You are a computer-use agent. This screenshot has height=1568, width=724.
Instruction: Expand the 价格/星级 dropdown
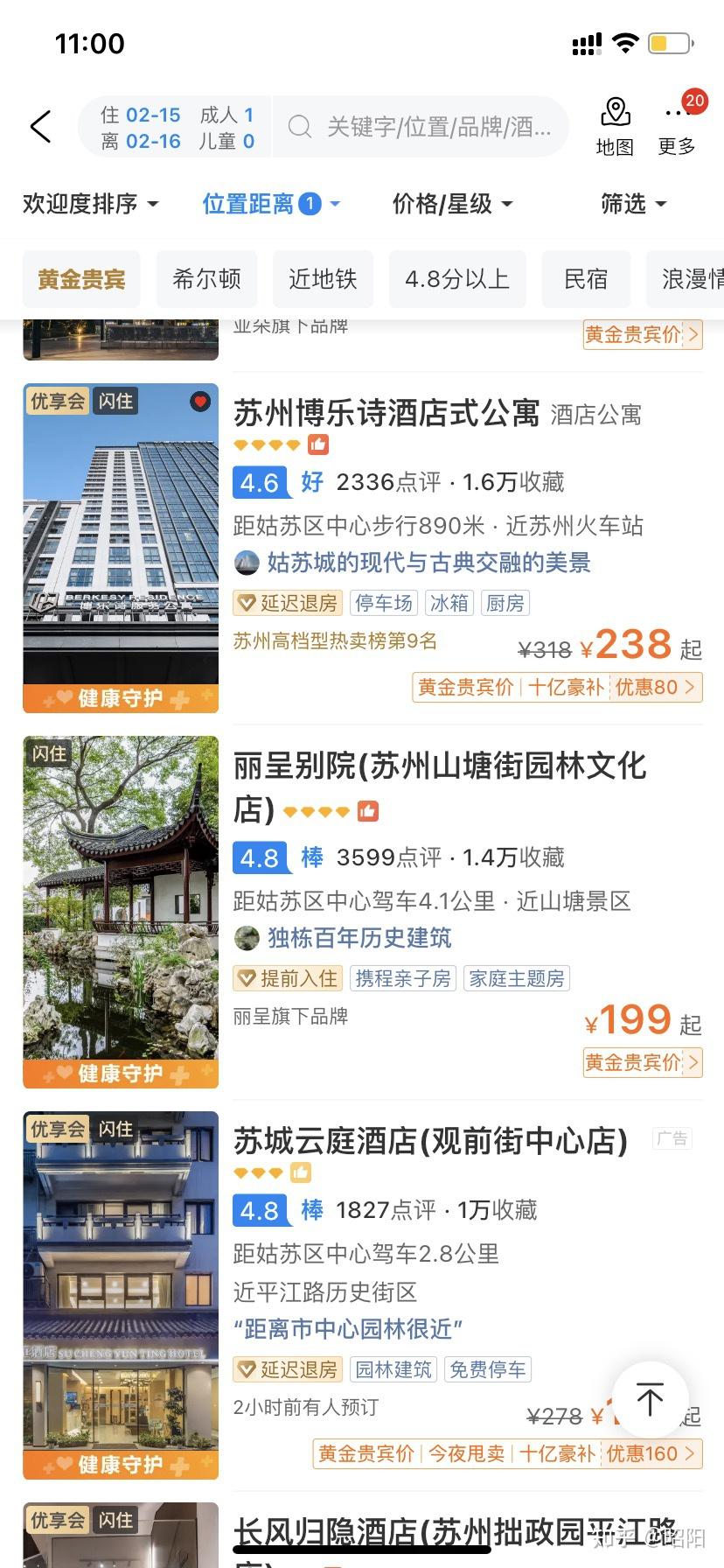451,204
